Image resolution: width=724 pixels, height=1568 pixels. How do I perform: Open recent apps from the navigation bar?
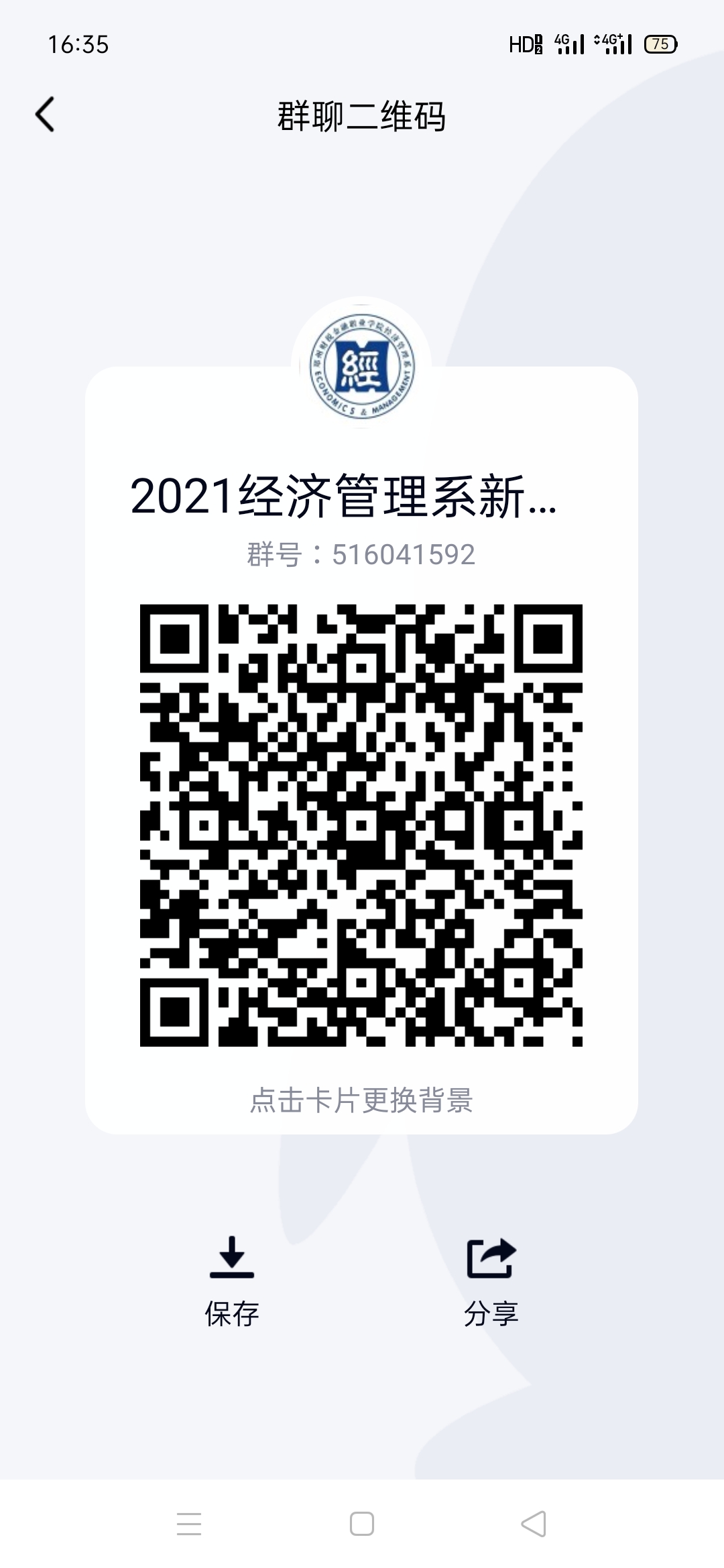point(189,1523)
